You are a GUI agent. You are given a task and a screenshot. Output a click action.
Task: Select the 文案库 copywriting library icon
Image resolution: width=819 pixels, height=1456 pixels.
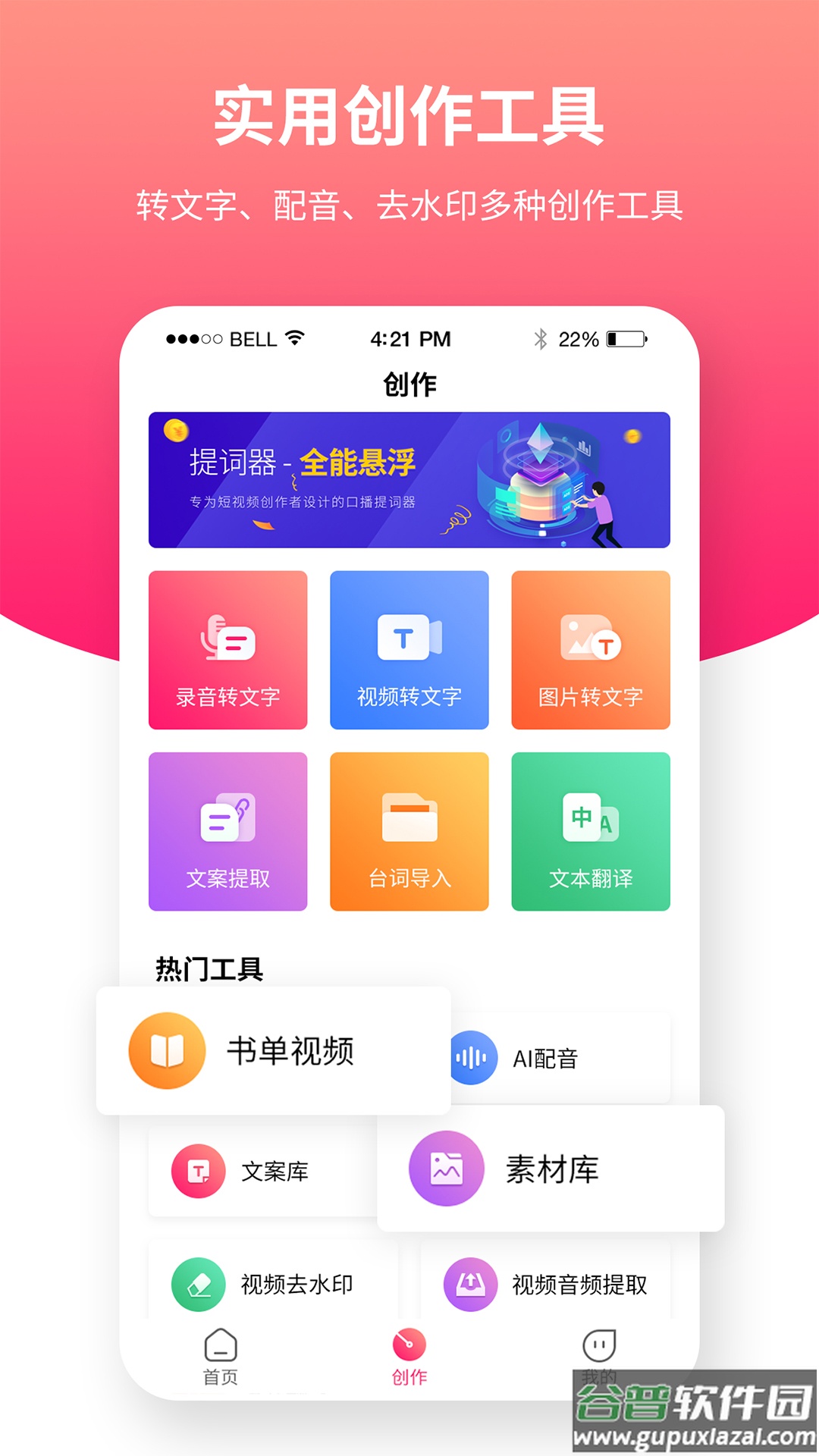click(x=197, y=1171)
